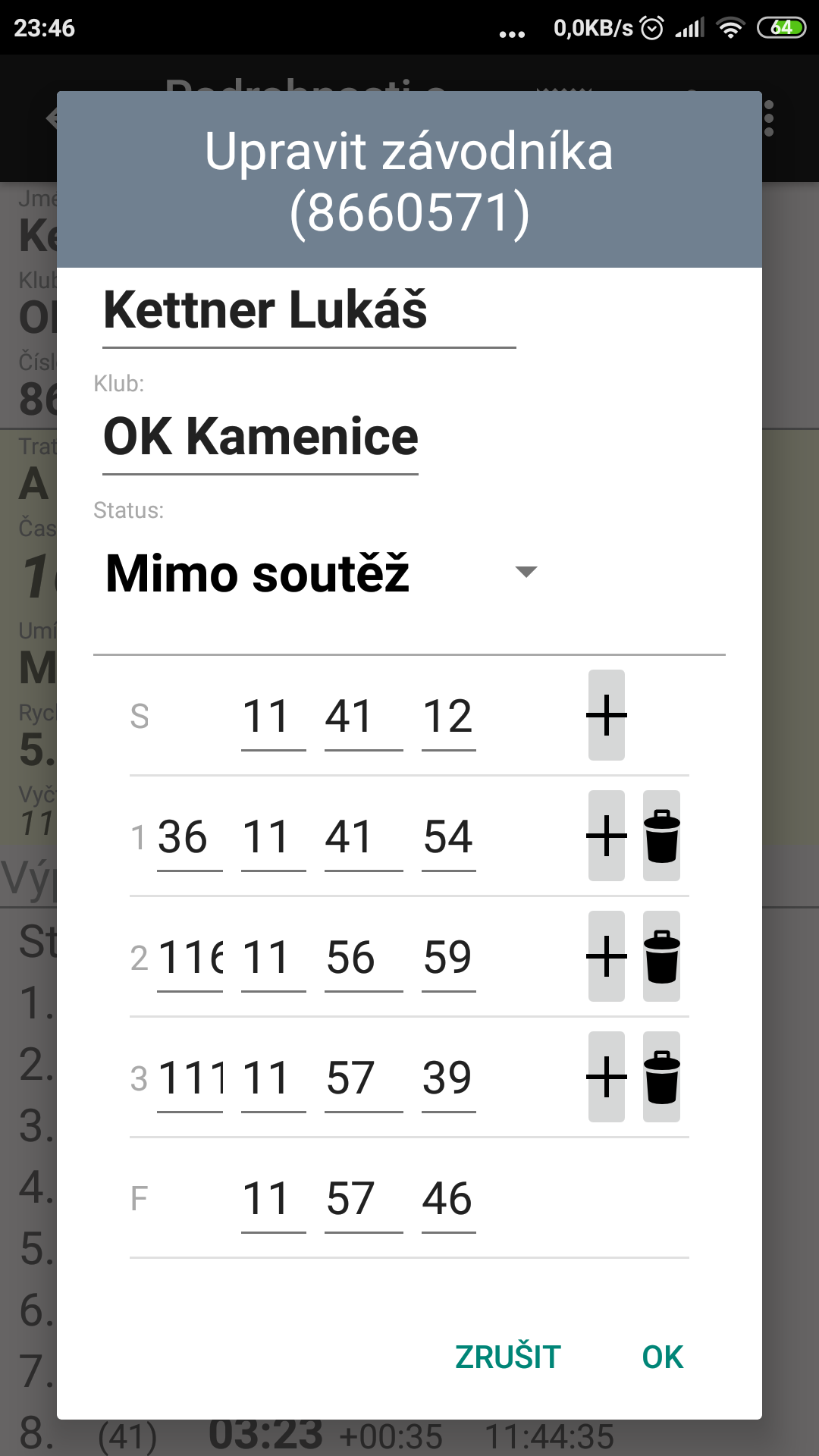819x1456 pixels.
Task: Edit control code 36 in row 1
Action: pyautogui.click(x=189, y=837)
